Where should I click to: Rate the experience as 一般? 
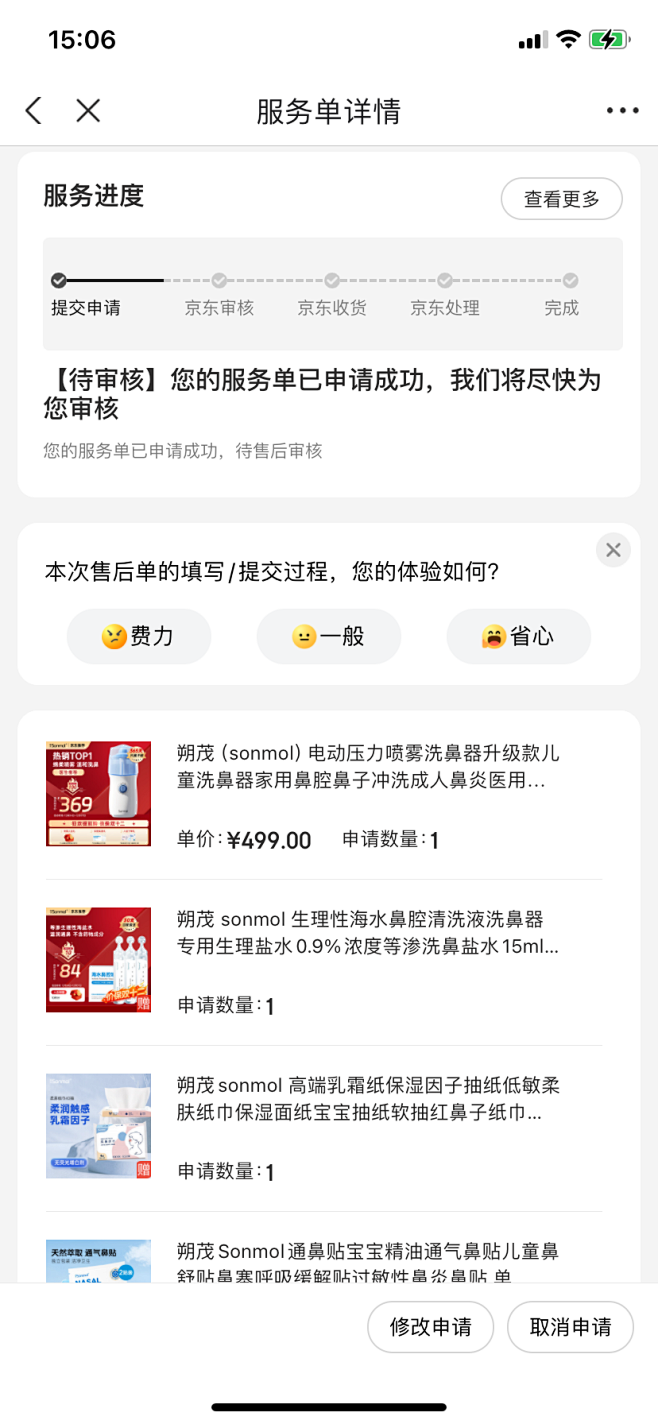329,636
